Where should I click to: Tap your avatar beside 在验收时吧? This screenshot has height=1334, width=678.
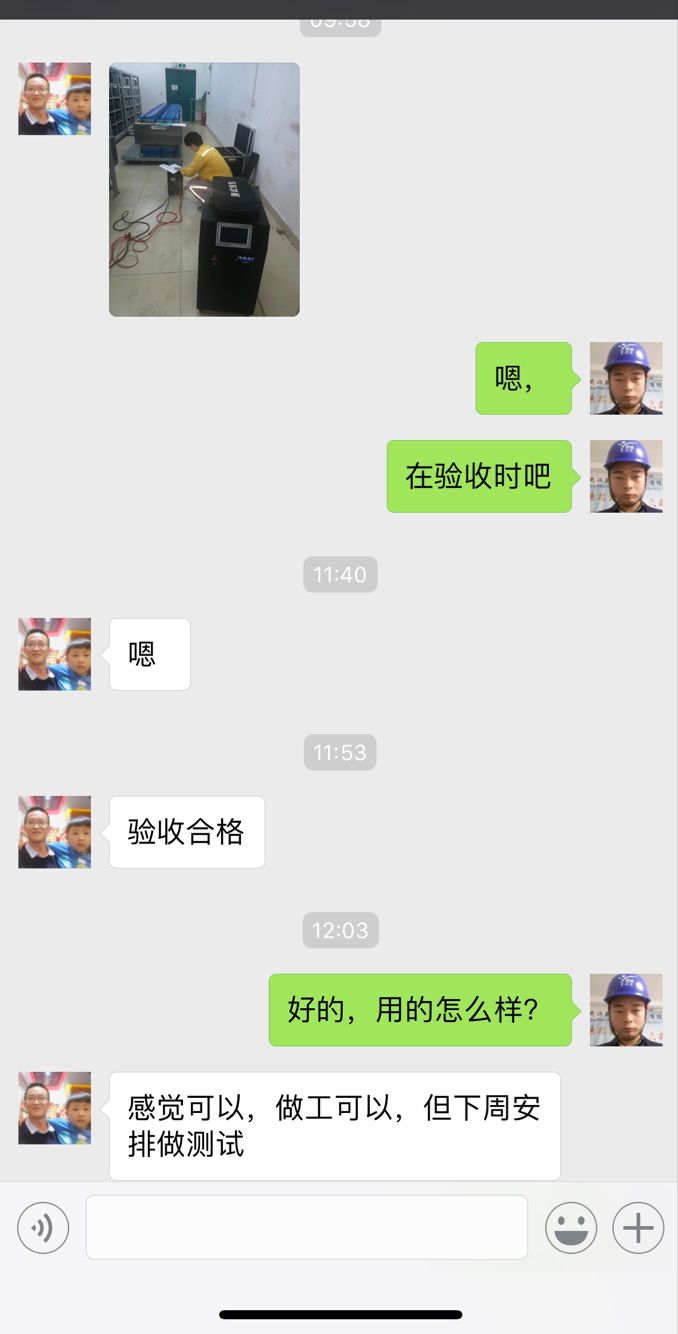click(x=626, y=476)
